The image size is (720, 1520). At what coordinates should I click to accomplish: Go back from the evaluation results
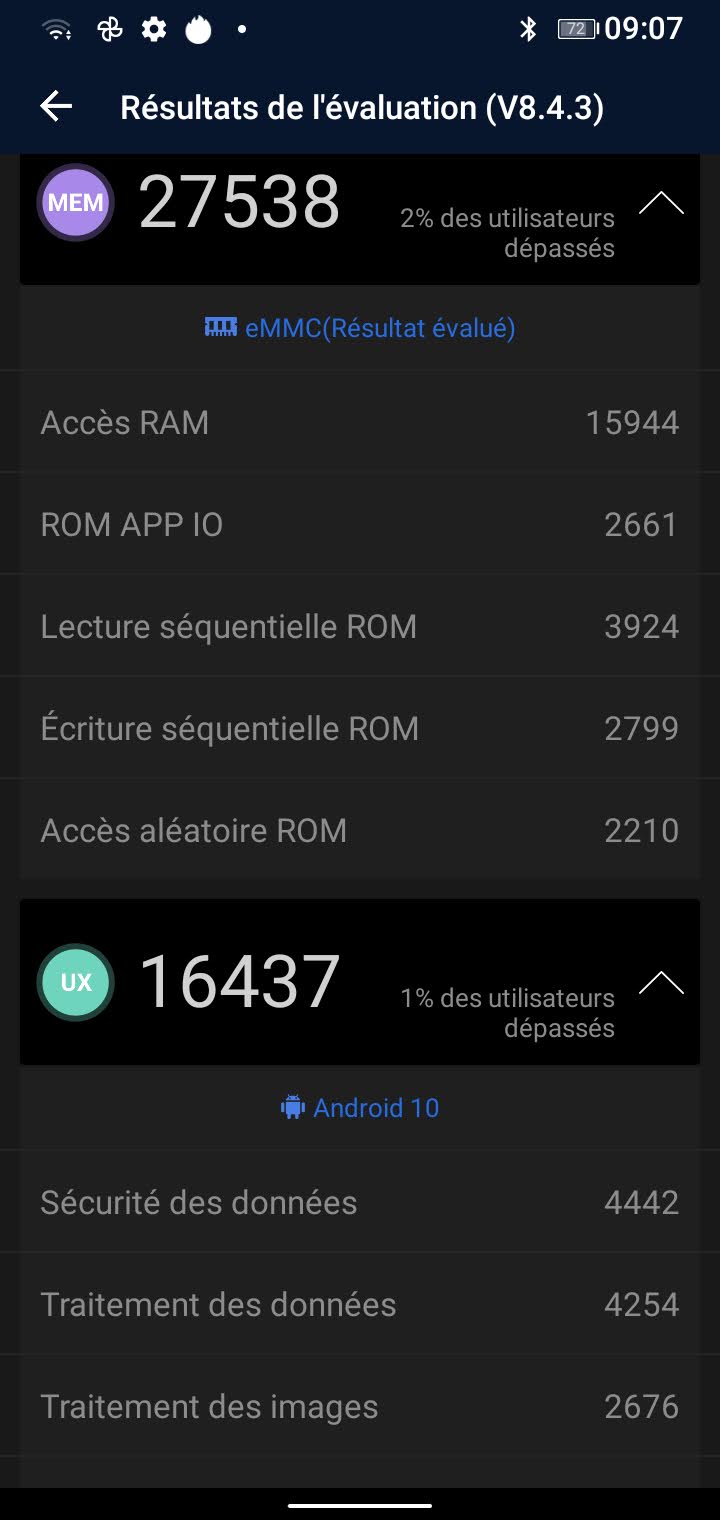(57, 107)
